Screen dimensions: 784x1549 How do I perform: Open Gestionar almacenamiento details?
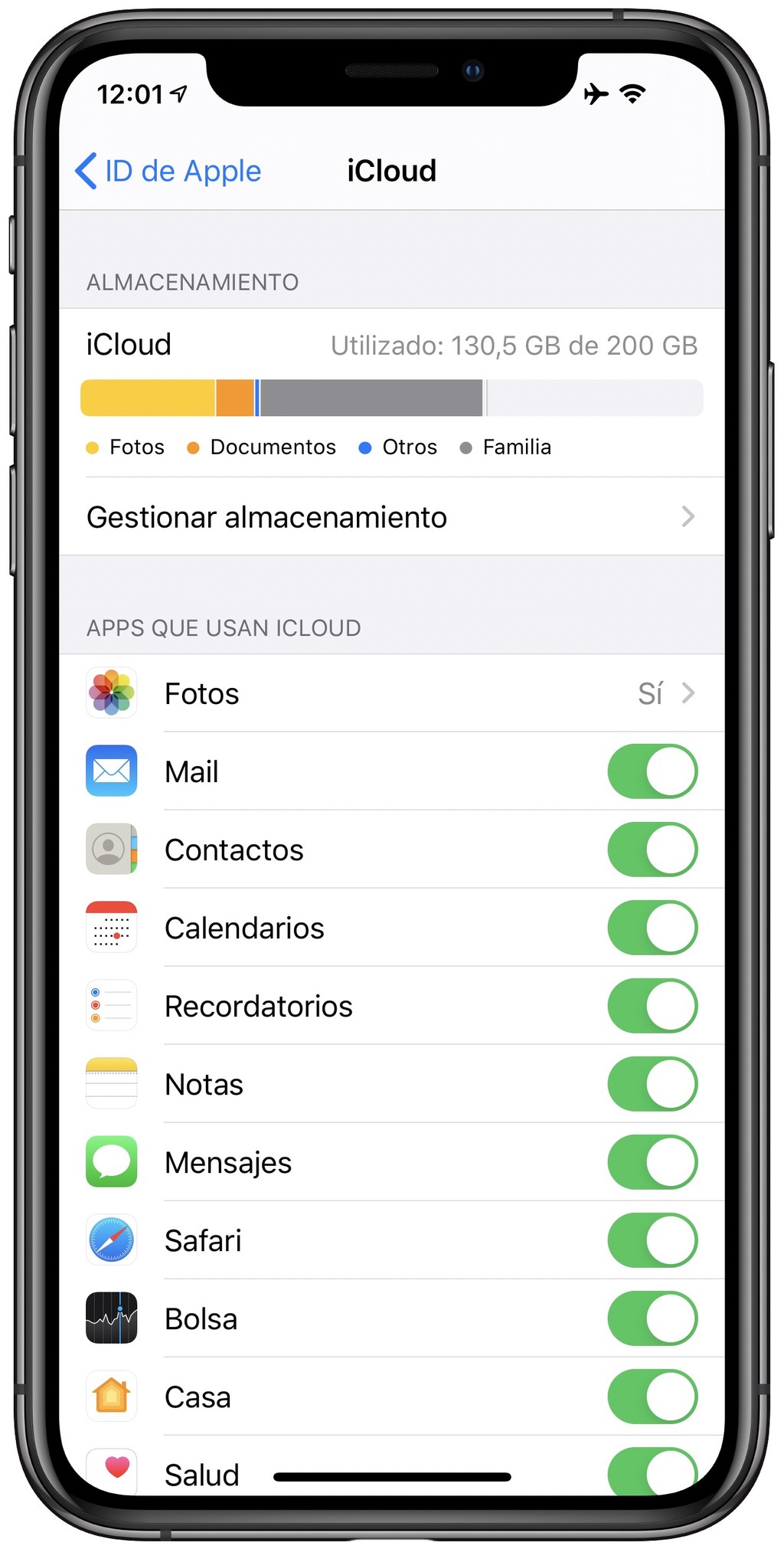(x=391, y=517)
